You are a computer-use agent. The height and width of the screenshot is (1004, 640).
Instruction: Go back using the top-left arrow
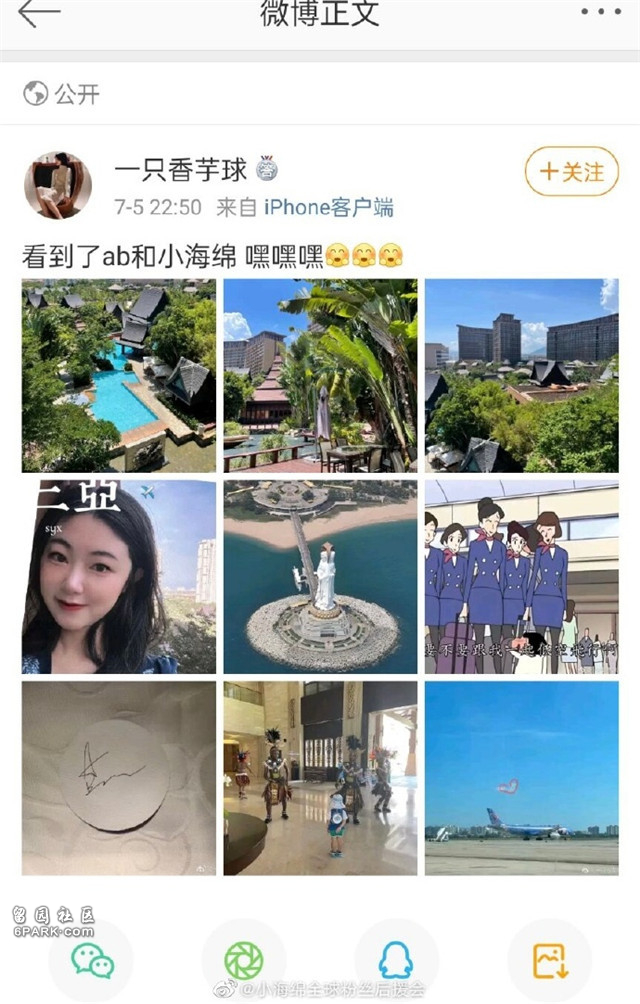39,13
